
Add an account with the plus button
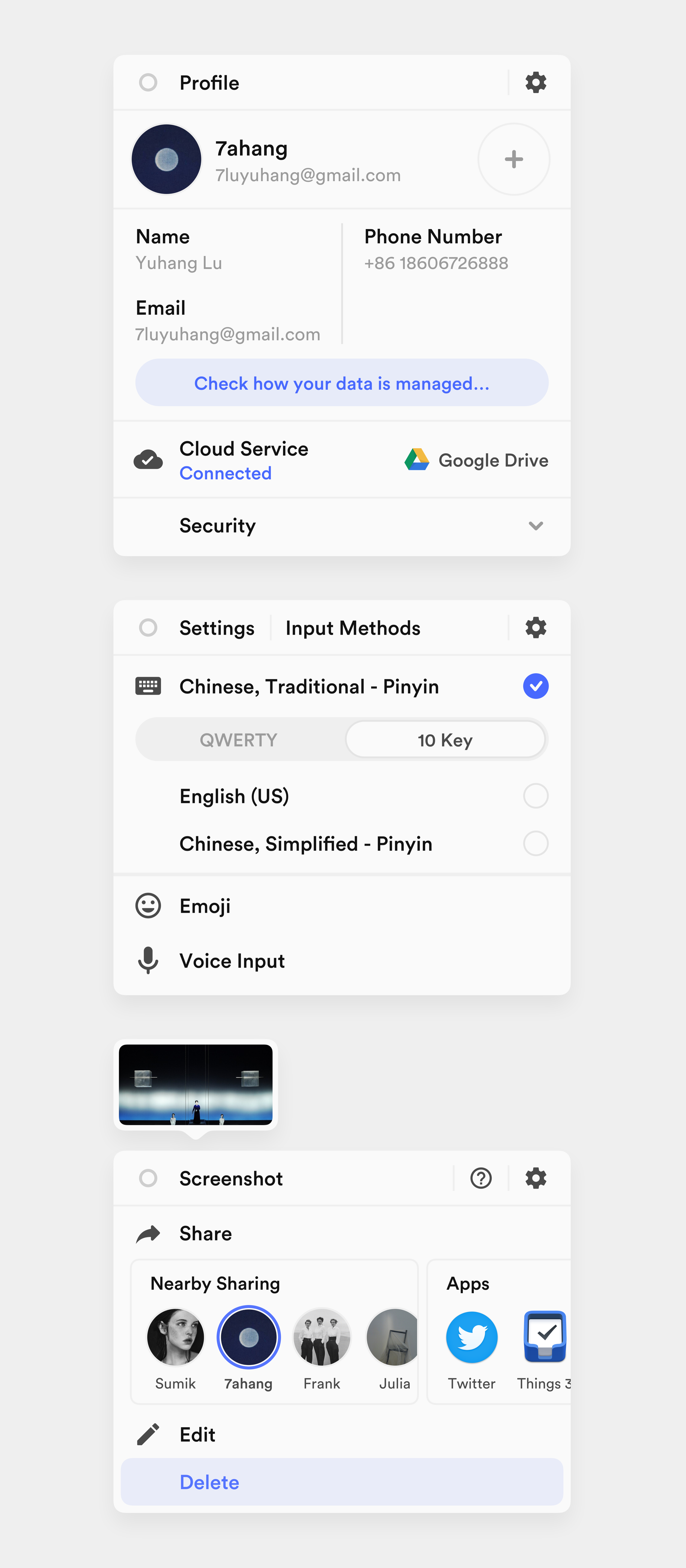point(513,160)
